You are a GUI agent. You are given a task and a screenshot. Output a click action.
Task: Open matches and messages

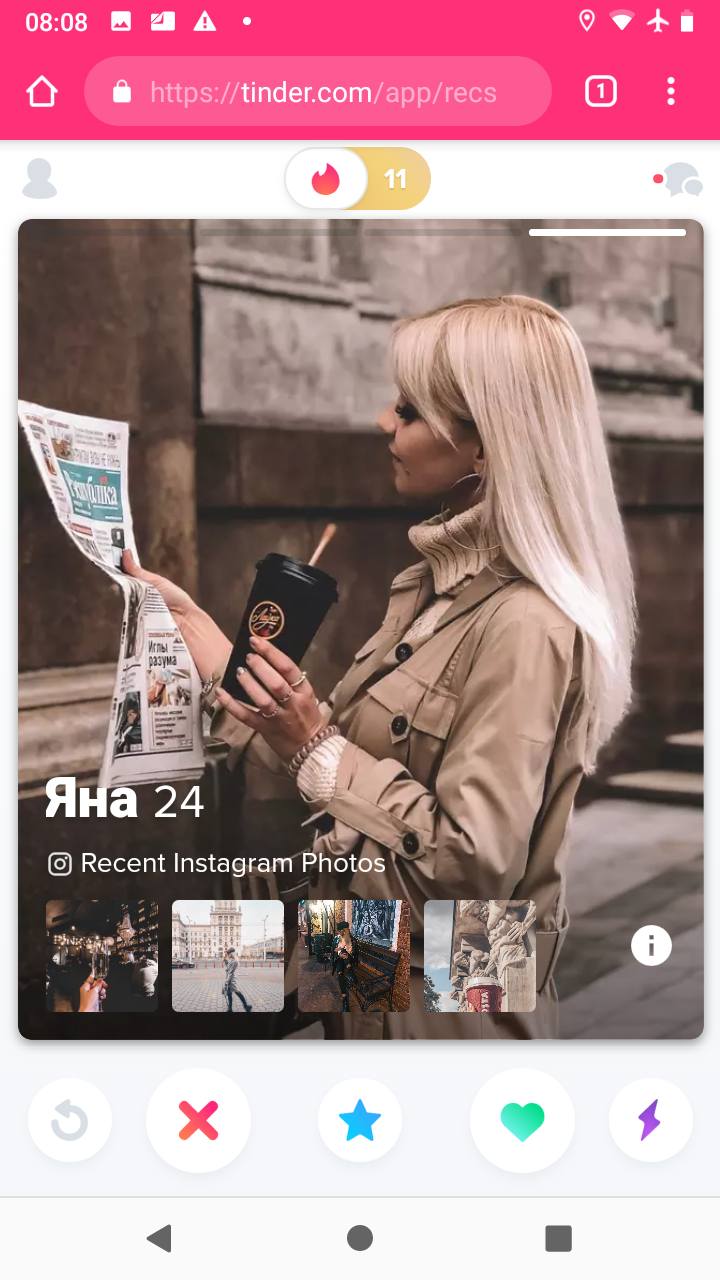click(x=682, y=180)
